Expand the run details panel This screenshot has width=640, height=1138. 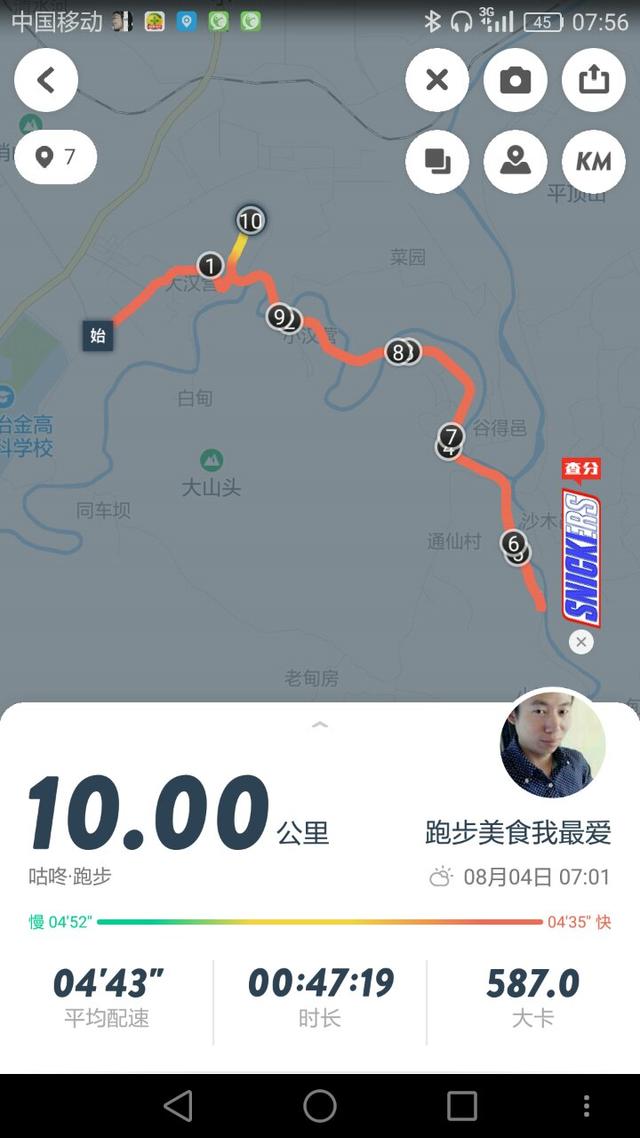[x=320, y=724]
